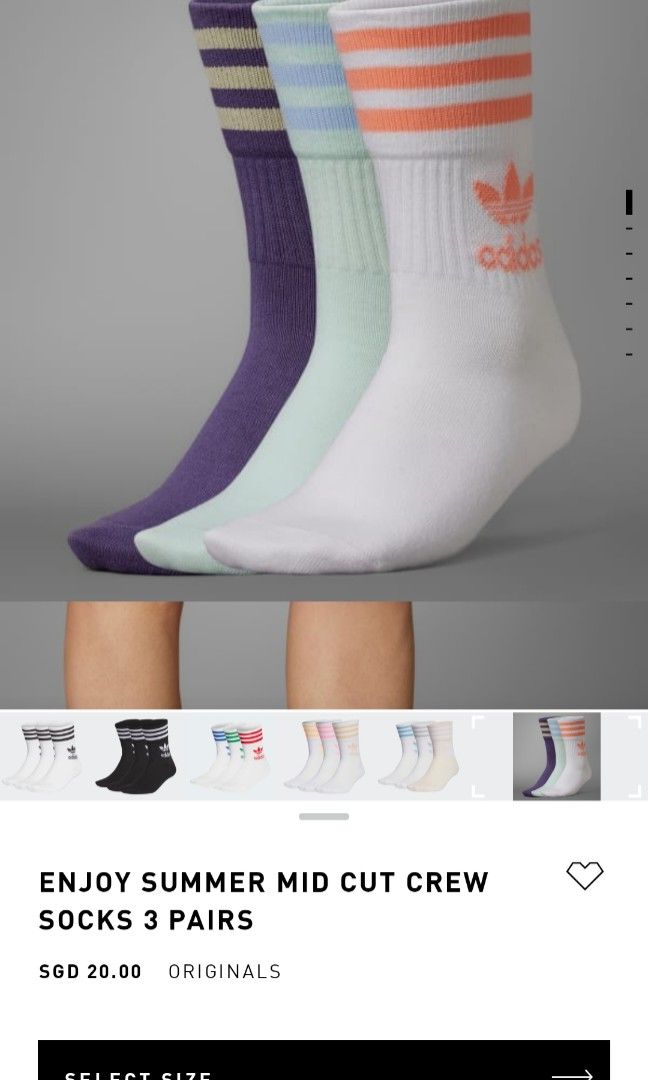The width and height of the screenshot is (648, 1080).
Task: Choose pastel socks with peach stripes variant
Action: [x=325, y=756]
